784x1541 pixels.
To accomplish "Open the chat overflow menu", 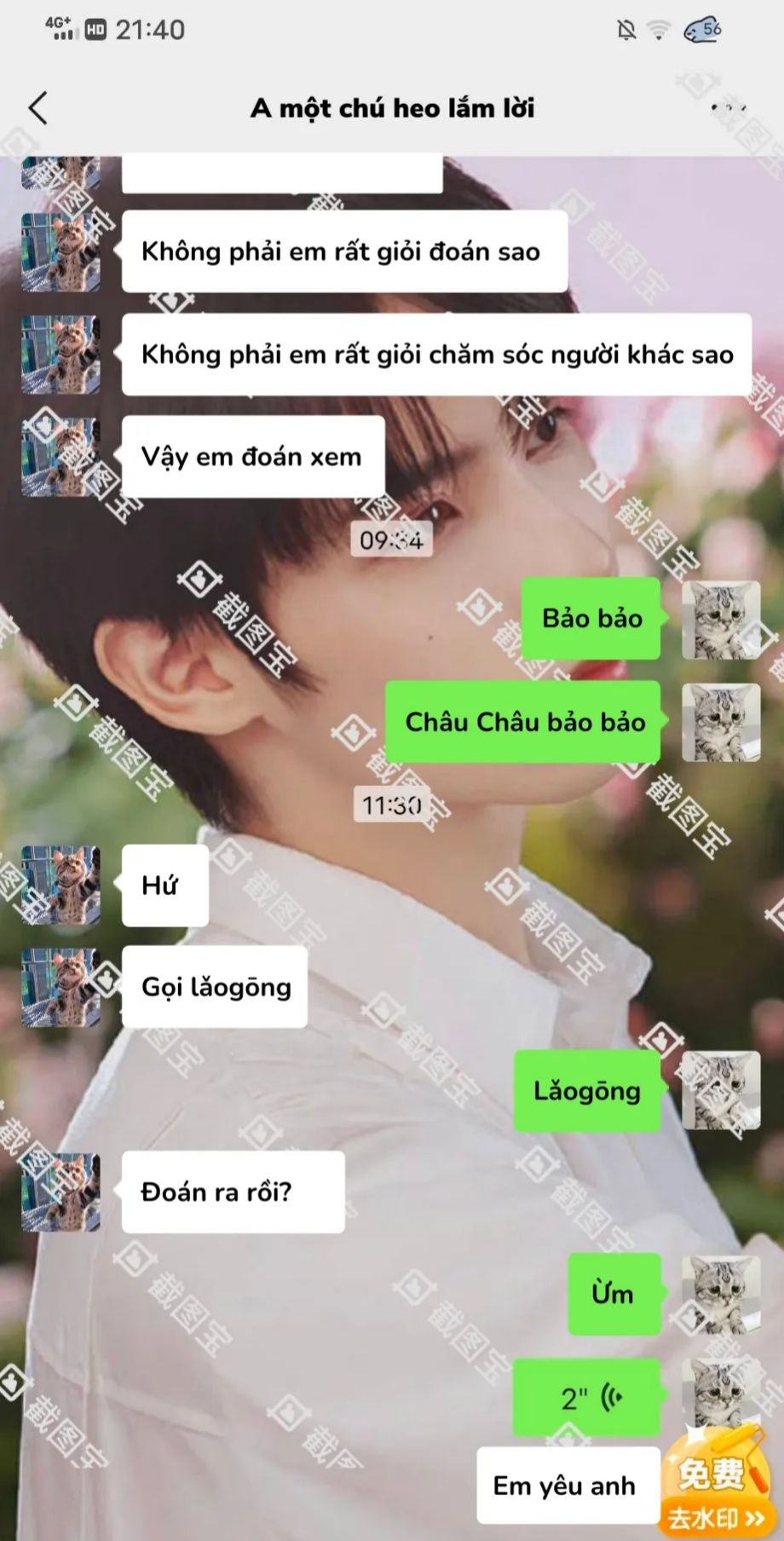I will pyautogui.click(x=729, y=108).
